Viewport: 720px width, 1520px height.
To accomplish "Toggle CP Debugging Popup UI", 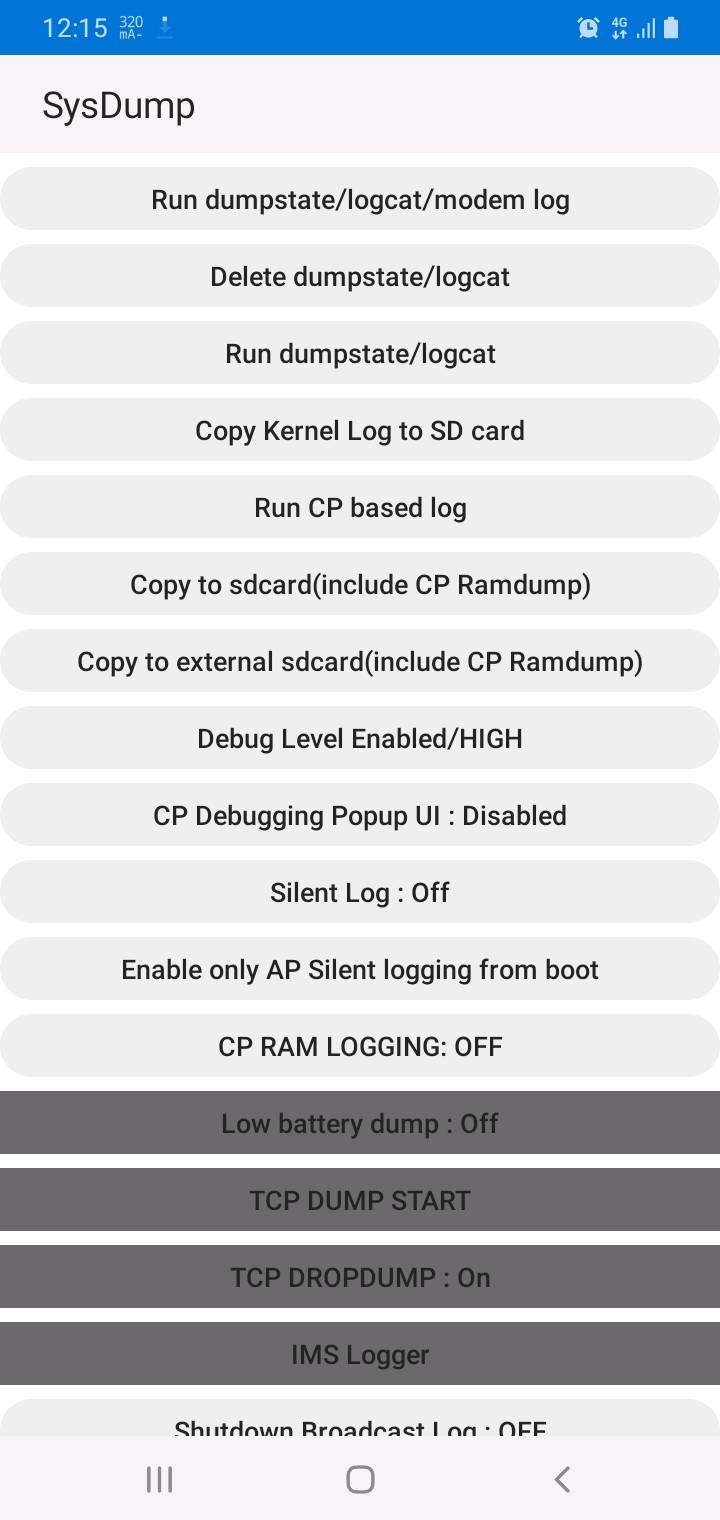I will click(x=360, y=816).
